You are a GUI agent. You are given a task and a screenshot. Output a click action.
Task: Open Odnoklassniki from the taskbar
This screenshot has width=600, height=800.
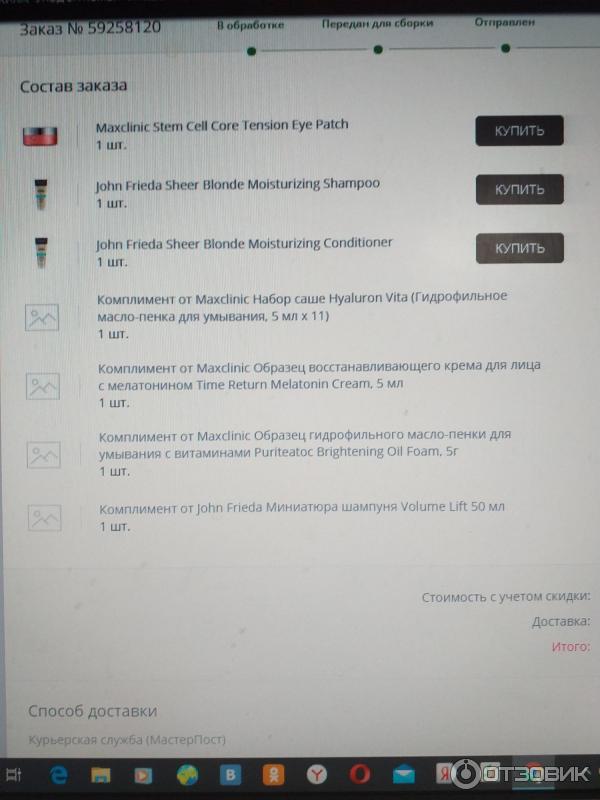click(273, 775)
